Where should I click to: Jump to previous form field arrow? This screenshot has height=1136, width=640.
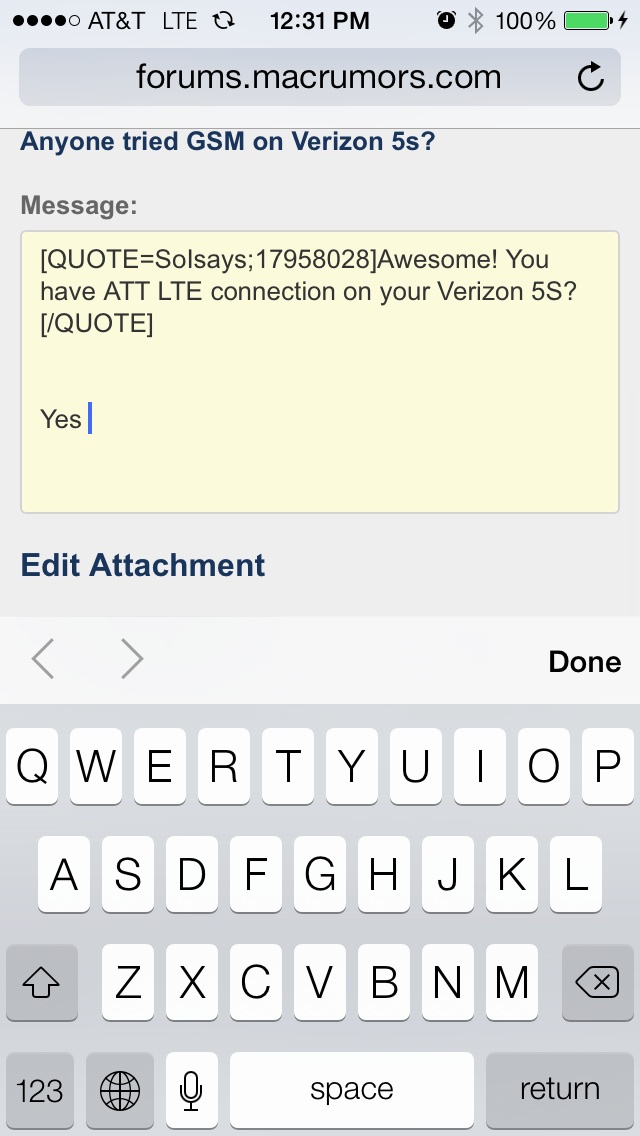pos(43,659)
